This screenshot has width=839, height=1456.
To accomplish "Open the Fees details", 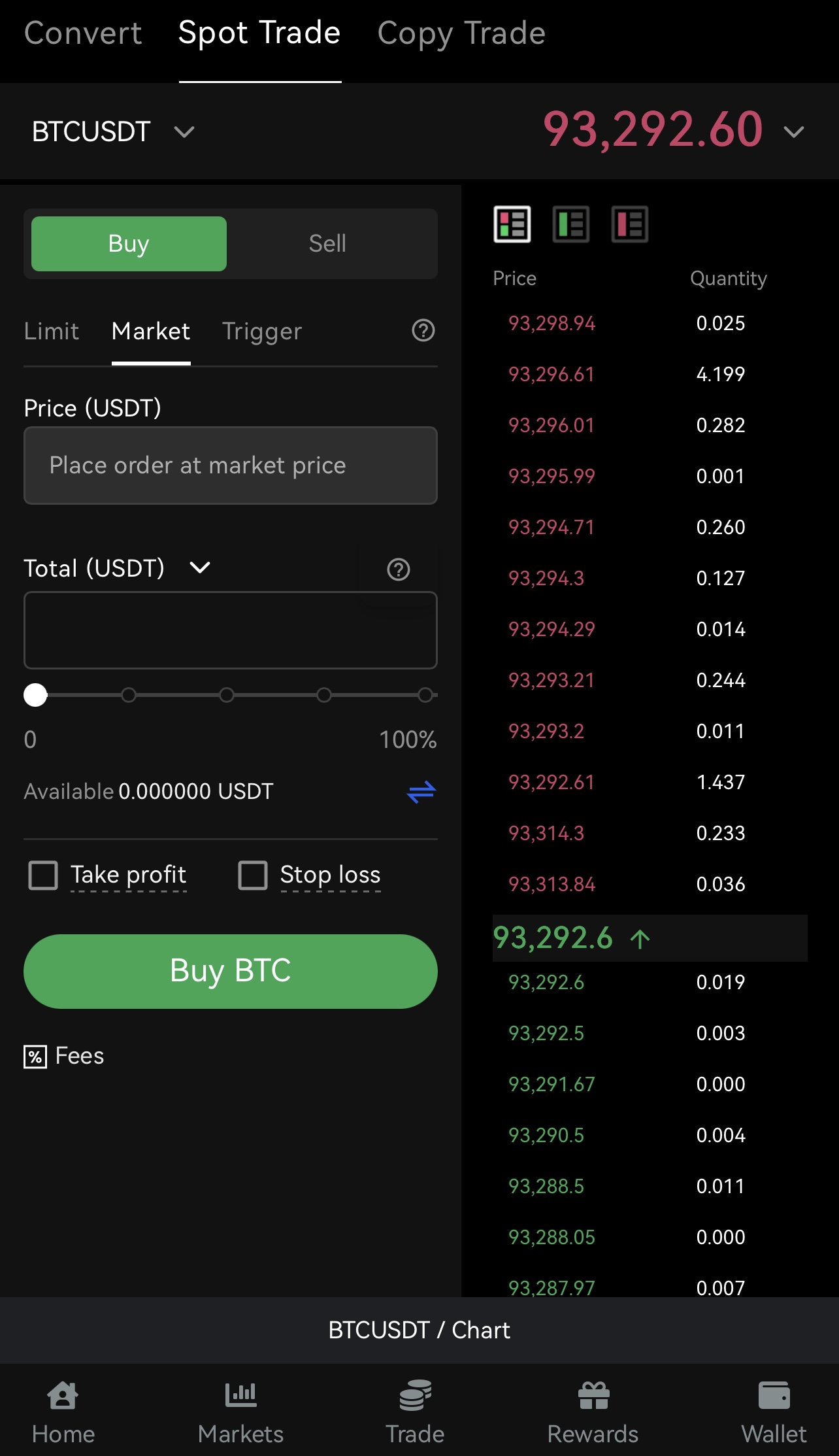I will click(63, 1055).
